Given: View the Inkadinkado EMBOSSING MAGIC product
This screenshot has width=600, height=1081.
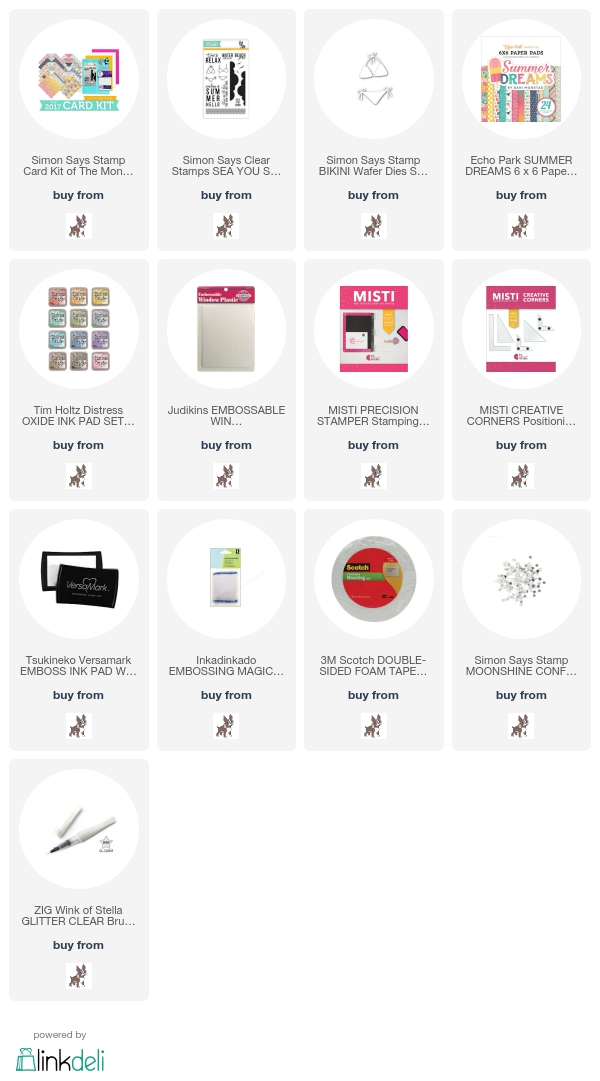Looking at the screenshot, I should click(x=226, y=629).
